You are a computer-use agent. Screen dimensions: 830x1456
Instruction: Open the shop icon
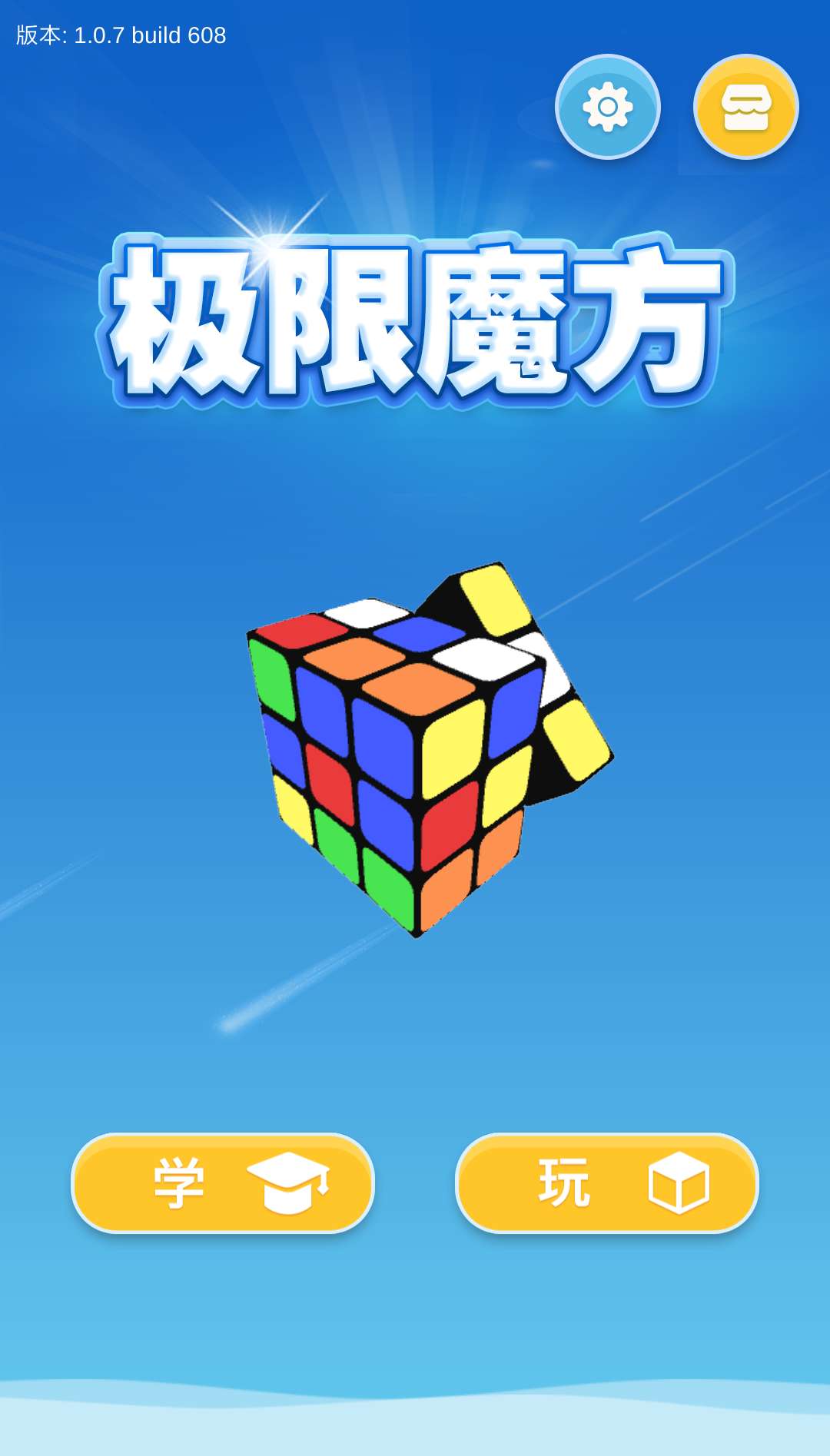(x=745, y=107)
